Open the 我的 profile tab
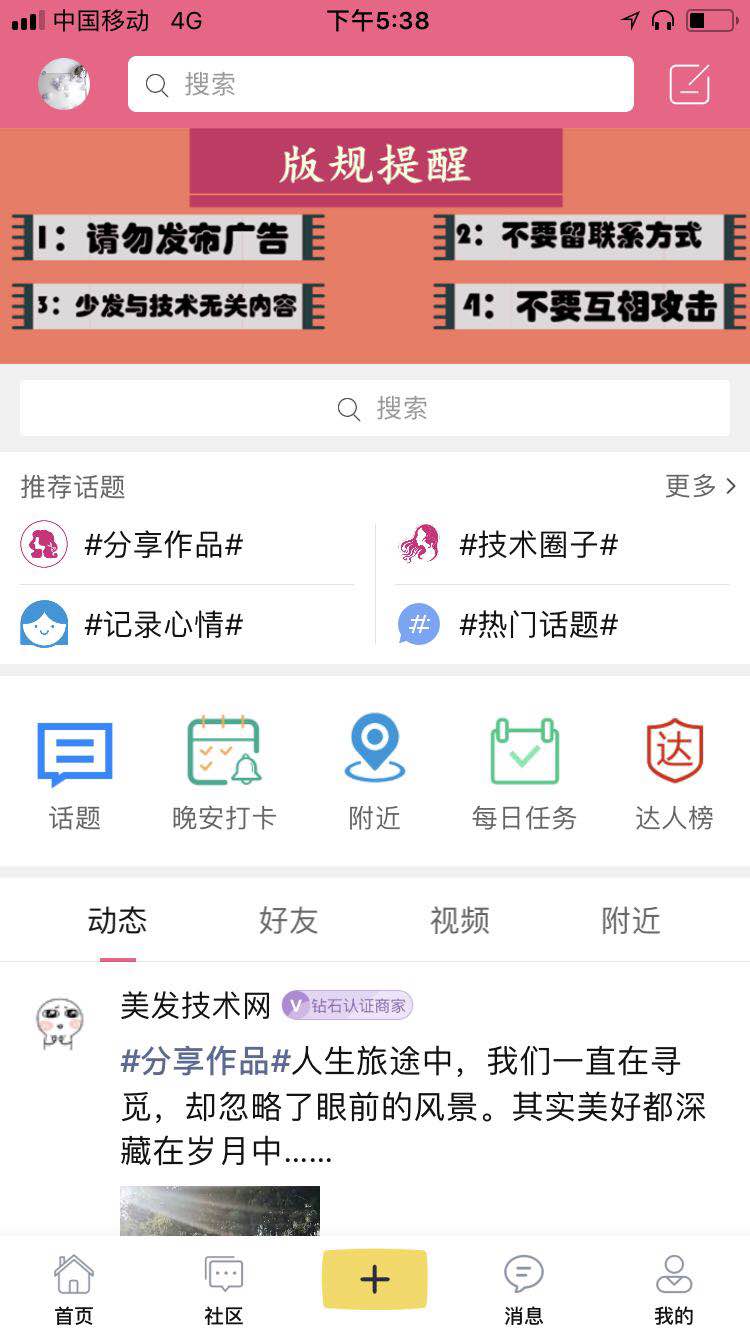This screenshot has width=750, height=1334. click(x=674, y=1290)
